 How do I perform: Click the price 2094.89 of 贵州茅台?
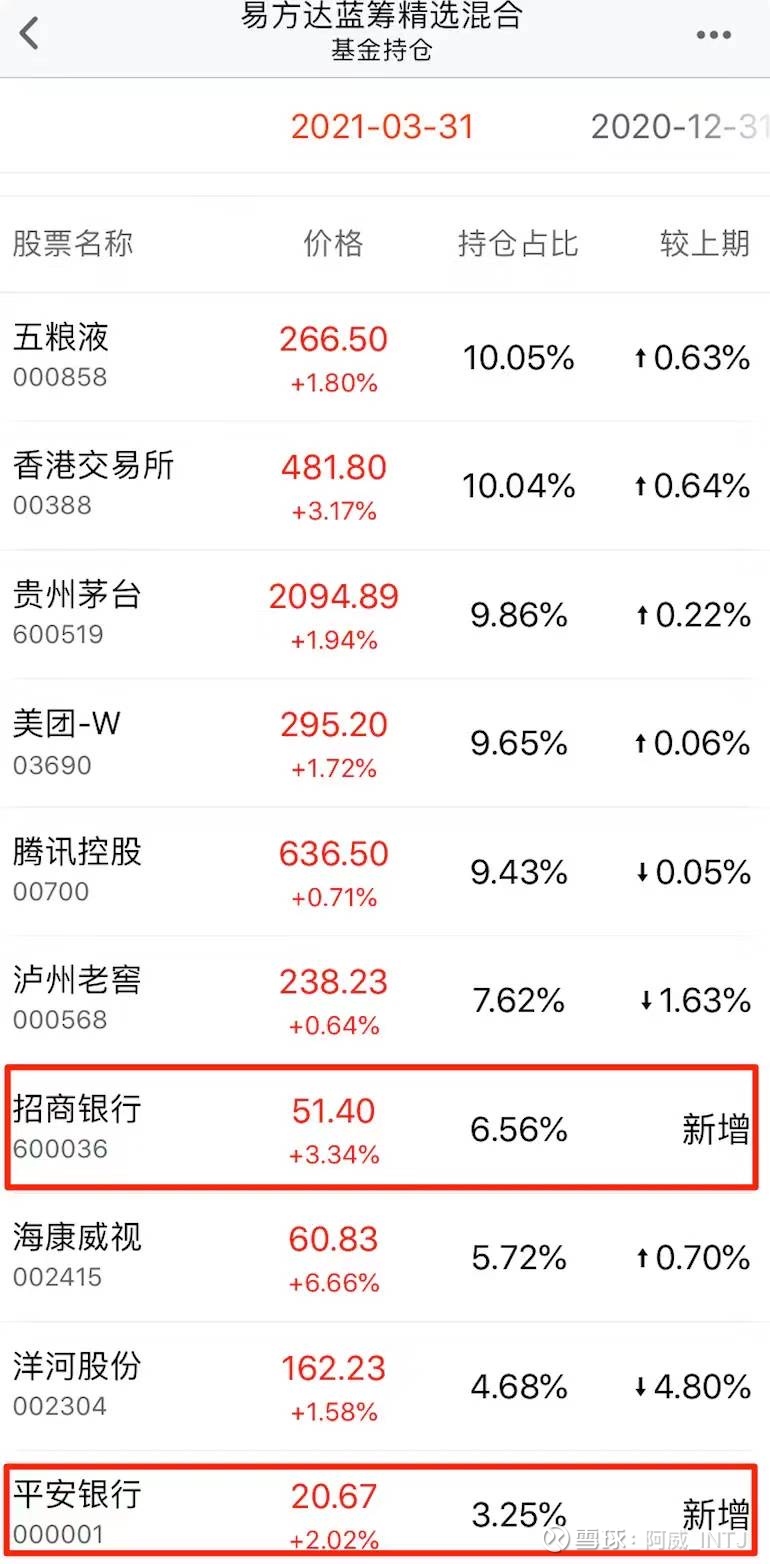pos(333,596)
